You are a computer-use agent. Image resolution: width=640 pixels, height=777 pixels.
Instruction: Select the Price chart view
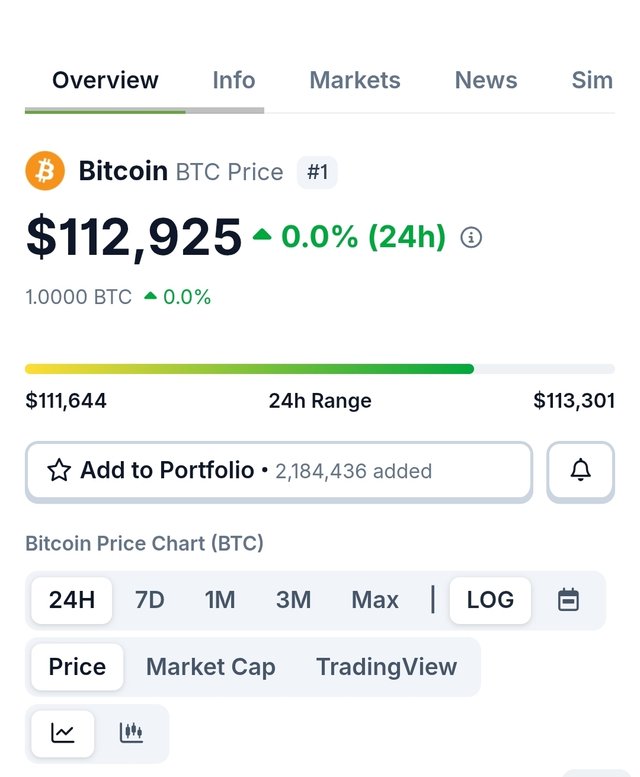pyautogui.click(x=77, y=667)
